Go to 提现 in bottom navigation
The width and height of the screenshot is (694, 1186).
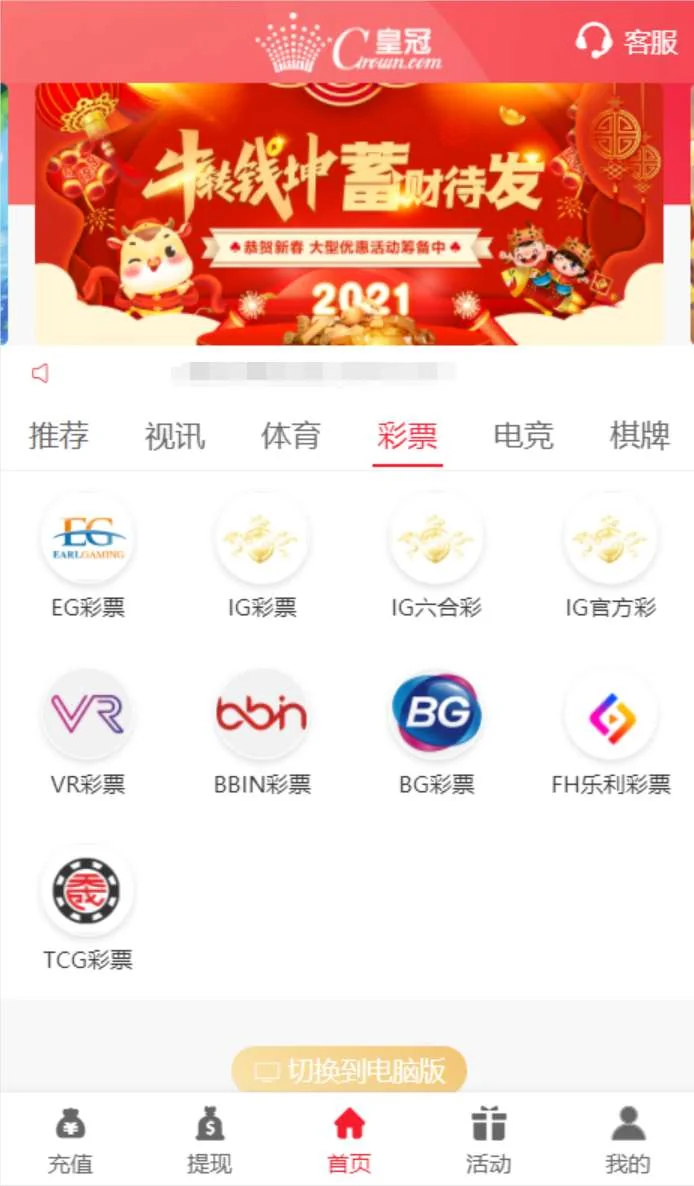[209, 1139]
